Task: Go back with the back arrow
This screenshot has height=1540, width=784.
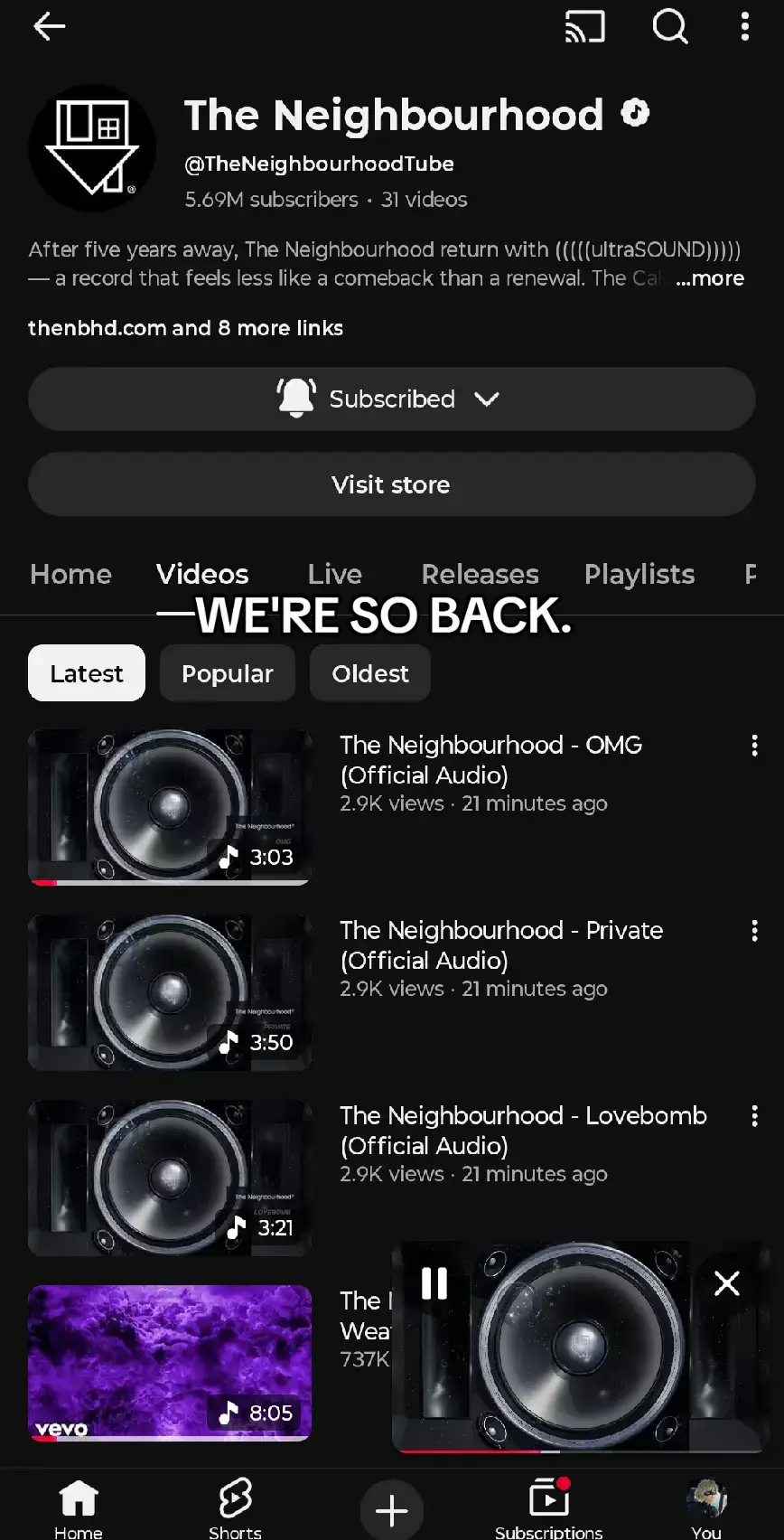Action: pyautogui.click(x=50, y=26)
